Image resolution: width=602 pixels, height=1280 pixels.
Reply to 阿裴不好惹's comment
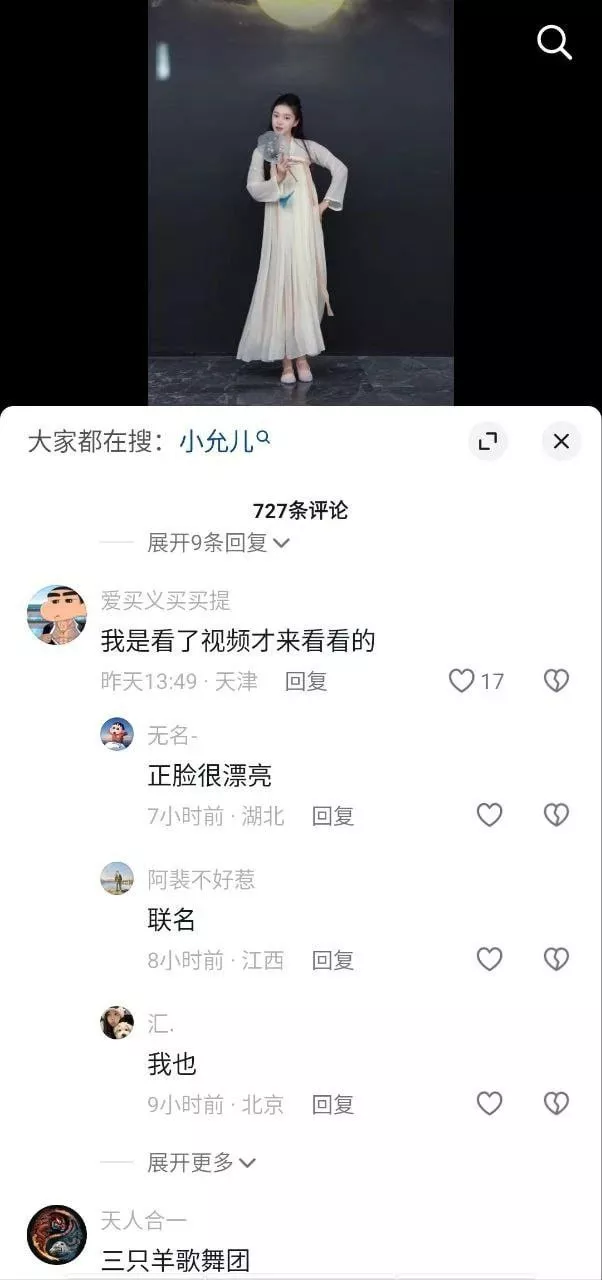point(333,960)
